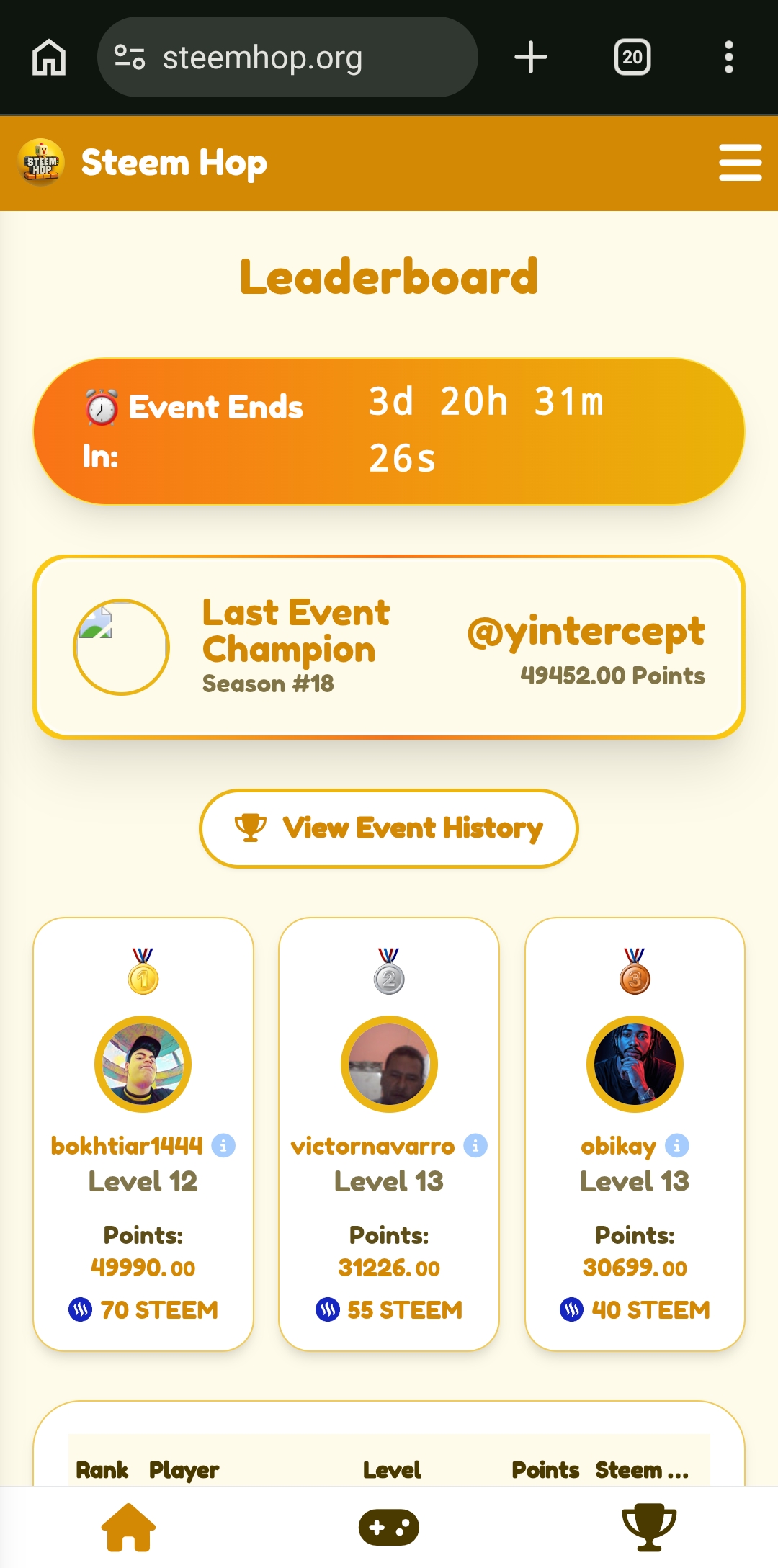
Task: Open a new browser tab
Action: 531,57
